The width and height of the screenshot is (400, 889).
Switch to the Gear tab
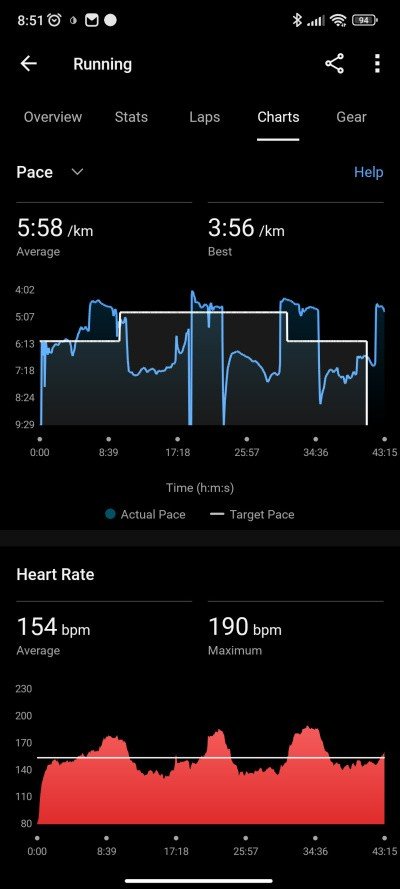(351, 117)
